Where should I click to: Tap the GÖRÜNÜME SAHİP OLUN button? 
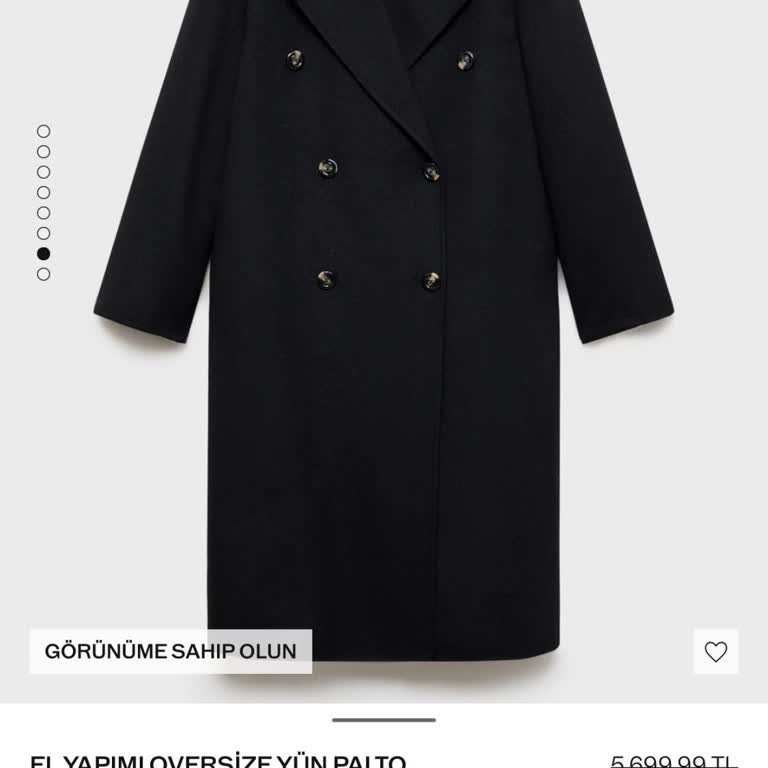coord(170,651)
